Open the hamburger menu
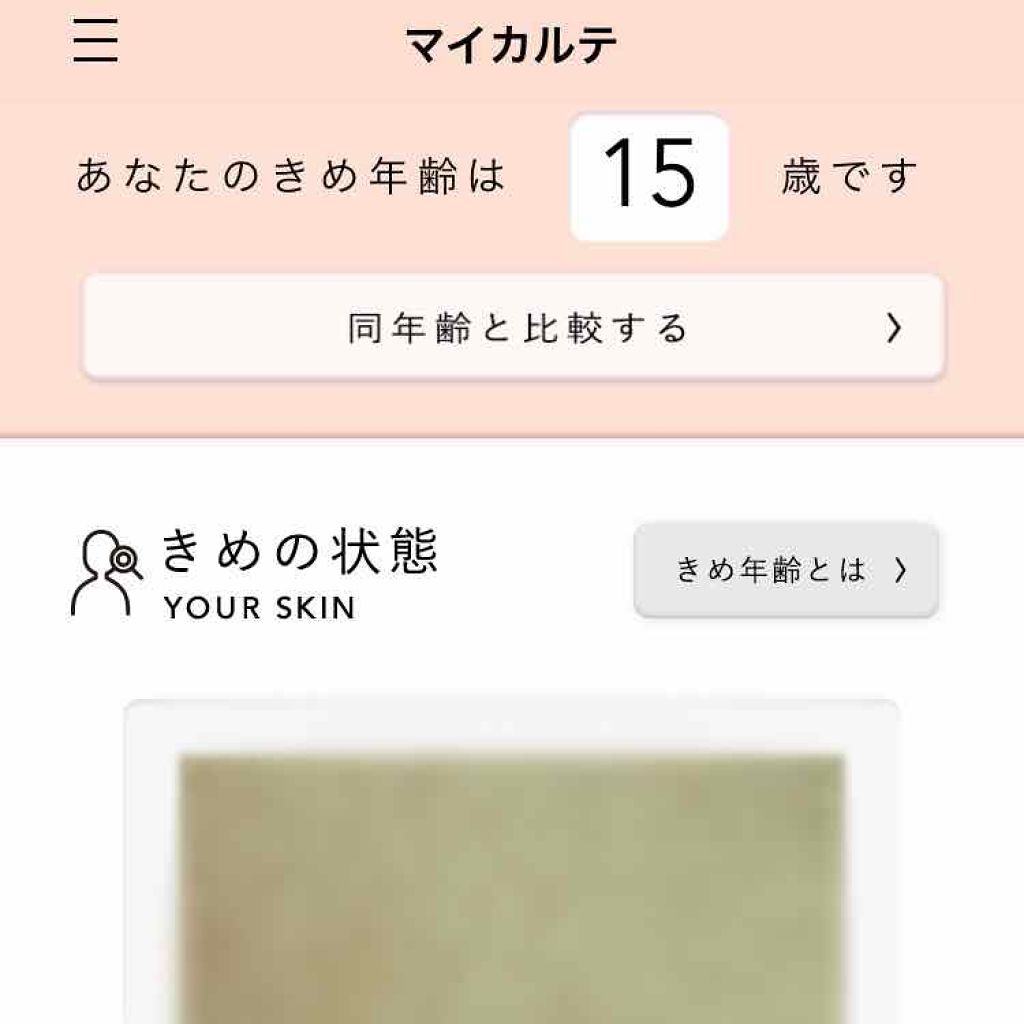Screen dimensions: 1024x1024 pyautogui.click(x=96, y=41)
